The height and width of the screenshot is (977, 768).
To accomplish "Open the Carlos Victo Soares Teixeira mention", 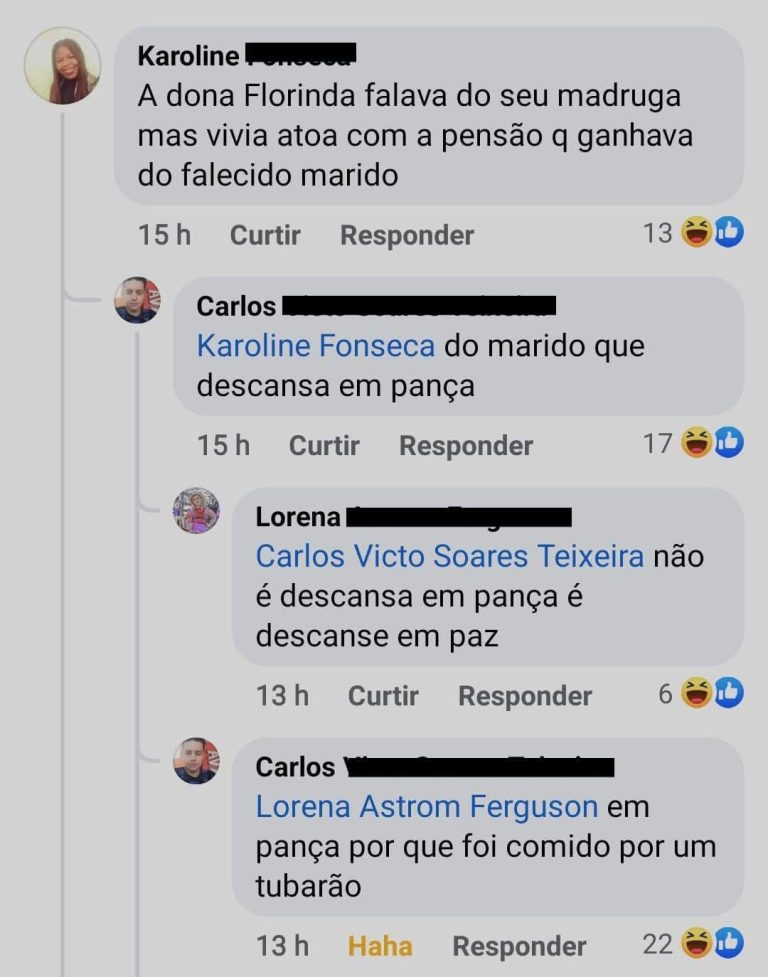I will tap(450, 556).
